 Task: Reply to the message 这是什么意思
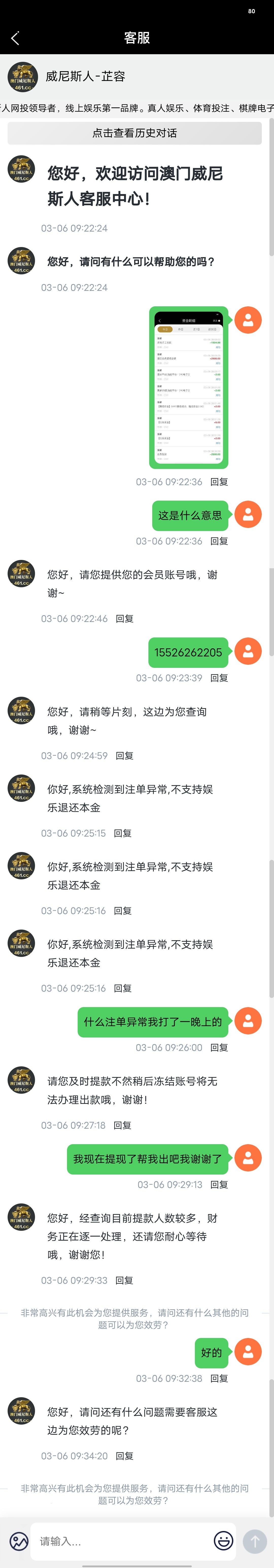click(219, 541)
